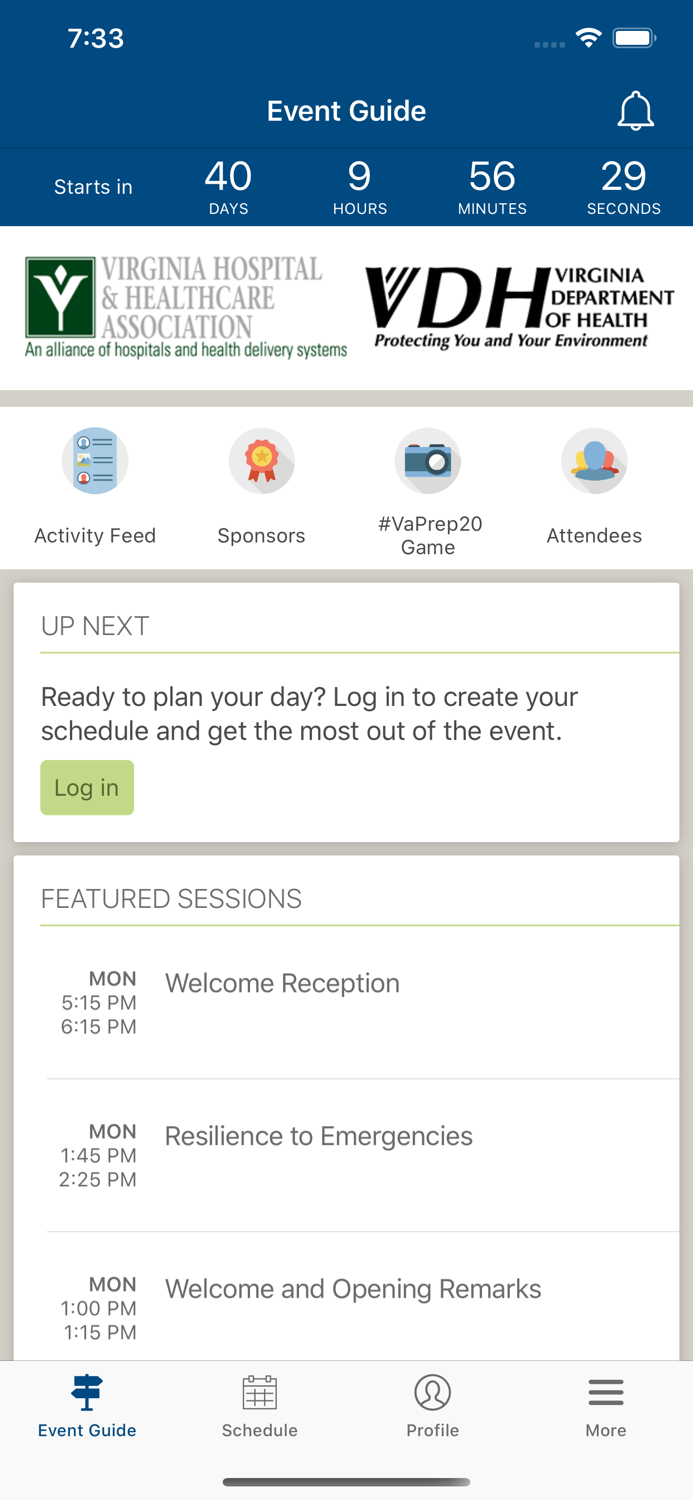Switch to the Schedule tab
Image resolution: width=693 pixels, height=1500 pixels.
(x=260, y=1406)
